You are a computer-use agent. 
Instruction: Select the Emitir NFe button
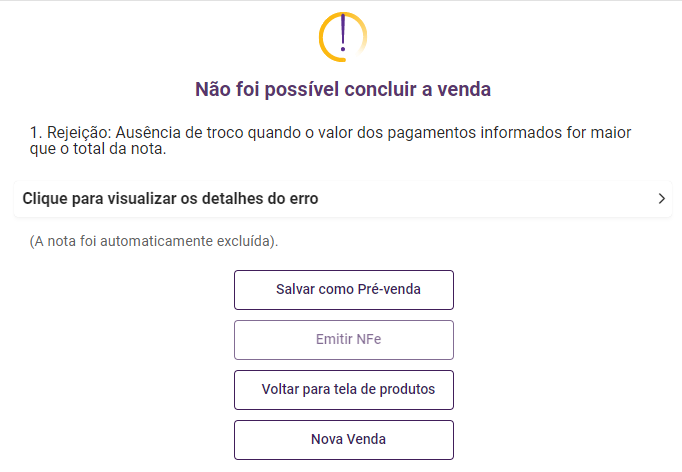343,340
